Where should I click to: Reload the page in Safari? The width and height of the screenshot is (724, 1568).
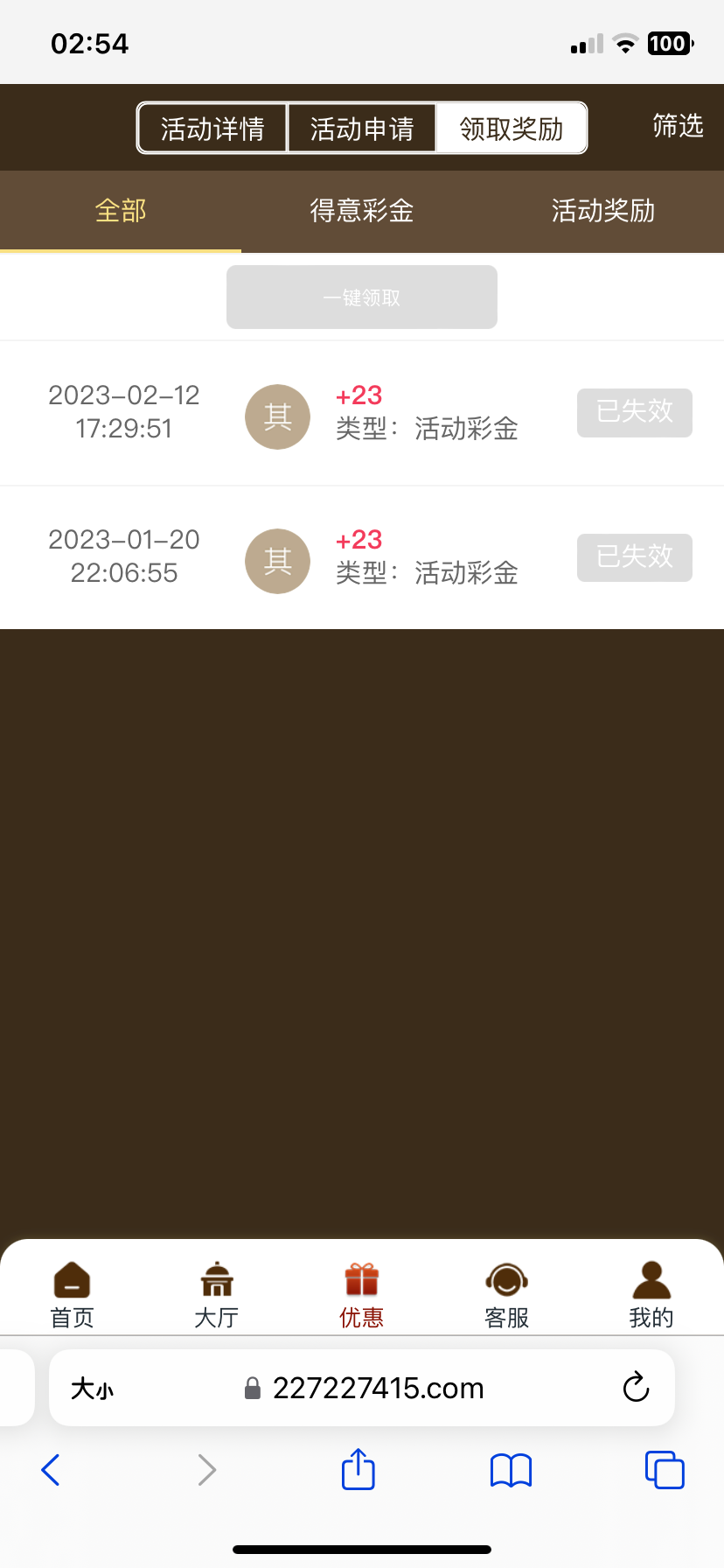pyautogui.click(x=636, y=1387)
